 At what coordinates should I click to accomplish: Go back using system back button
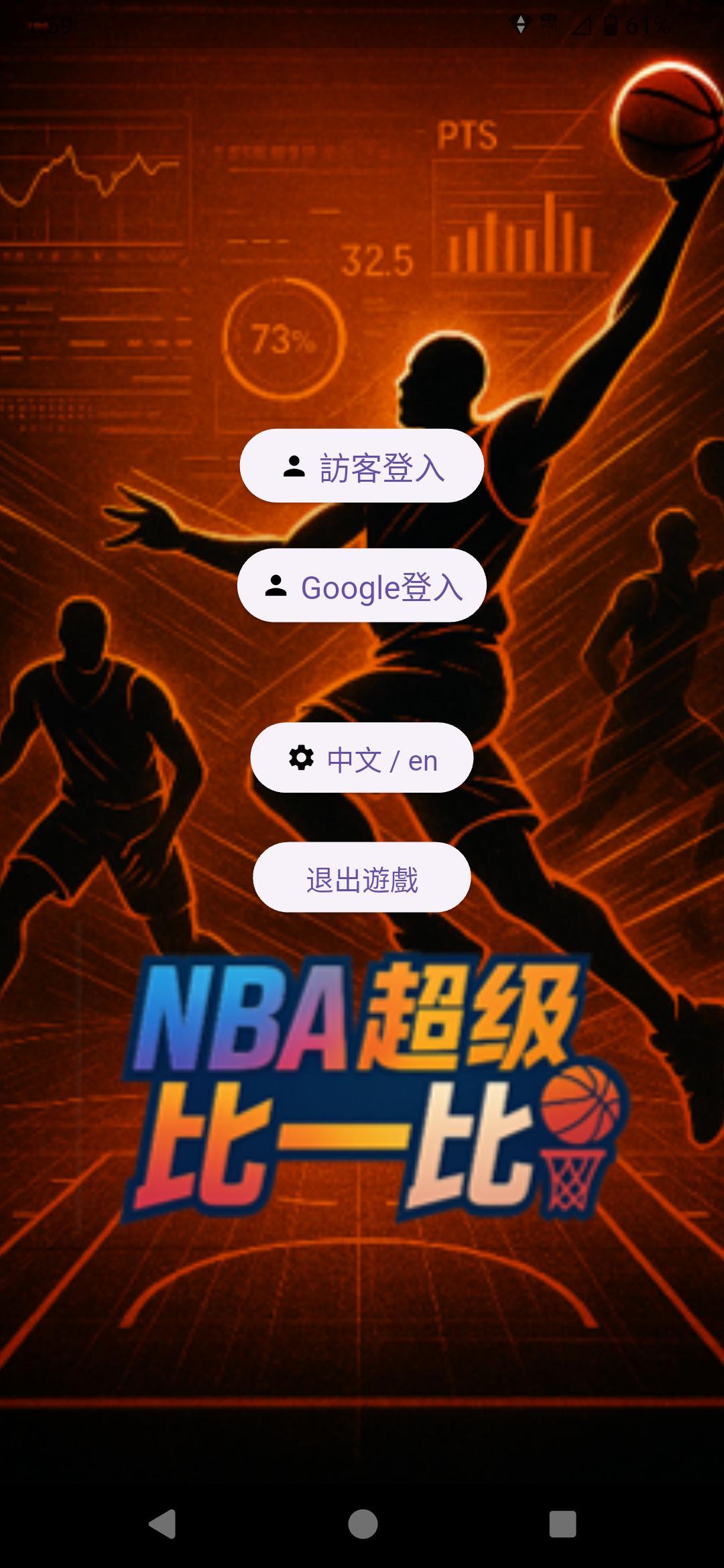click(x=162, y=1524)
